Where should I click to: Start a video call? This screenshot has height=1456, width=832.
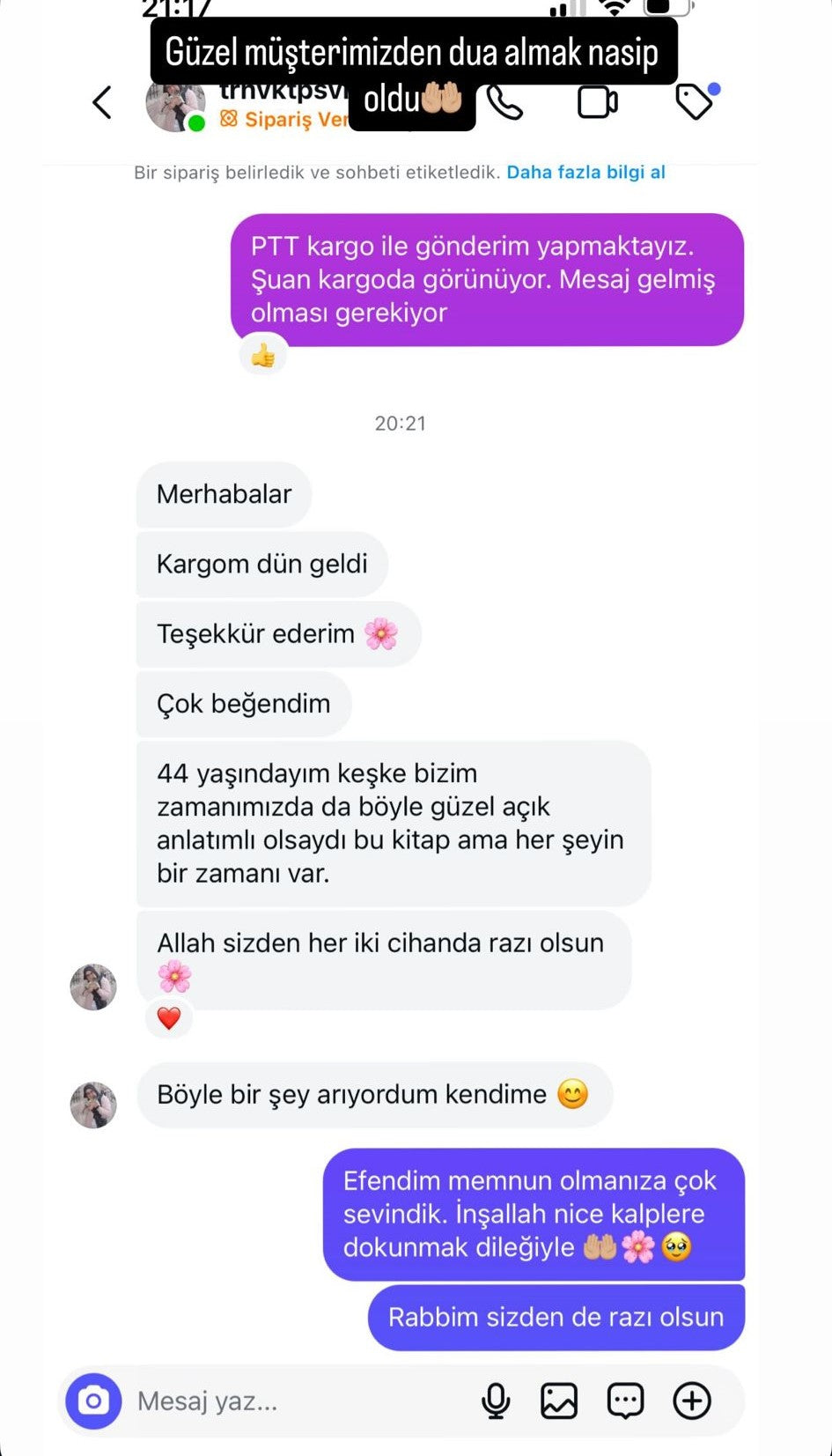597,102
